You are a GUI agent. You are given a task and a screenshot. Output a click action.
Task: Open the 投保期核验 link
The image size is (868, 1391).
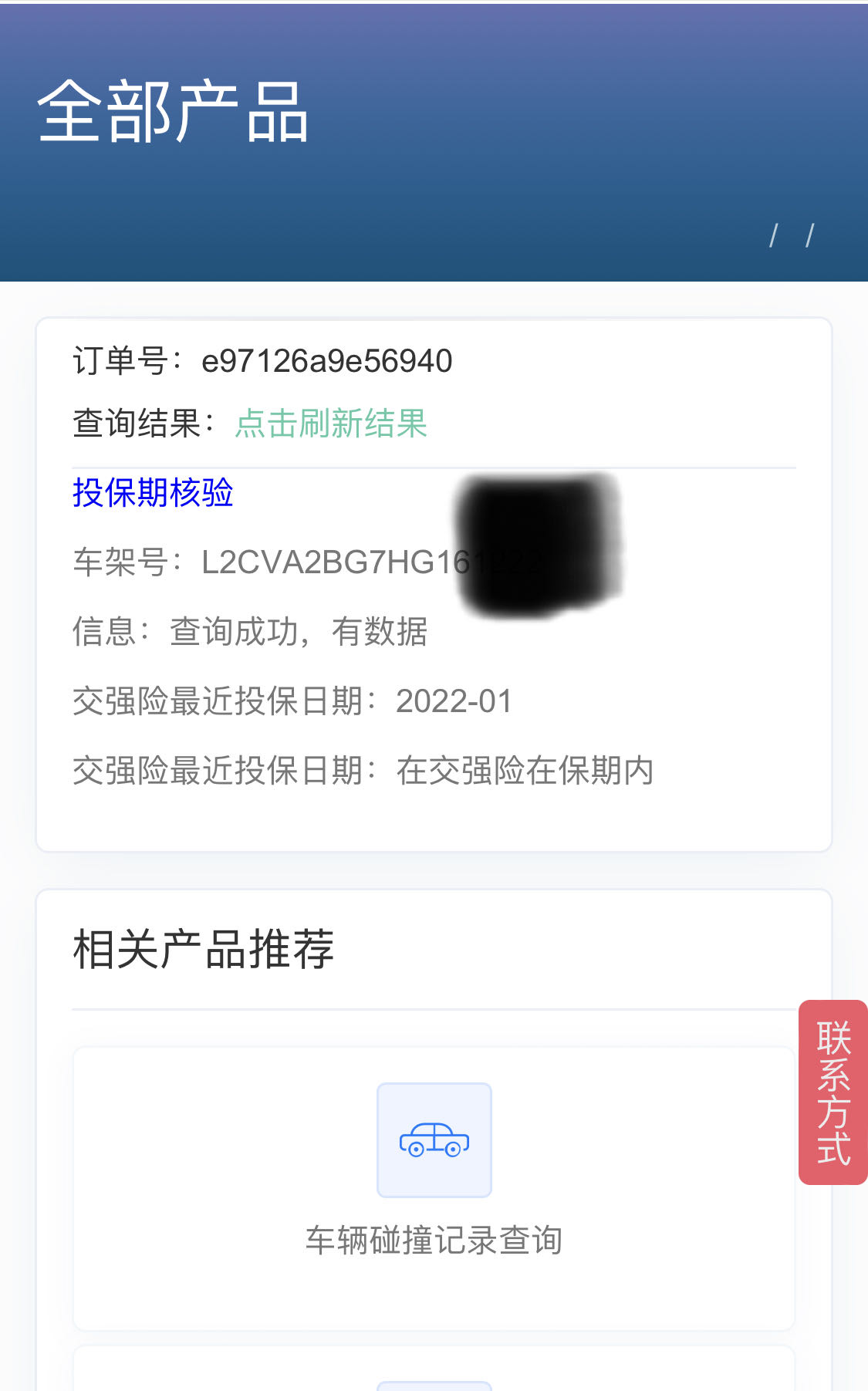153,493
